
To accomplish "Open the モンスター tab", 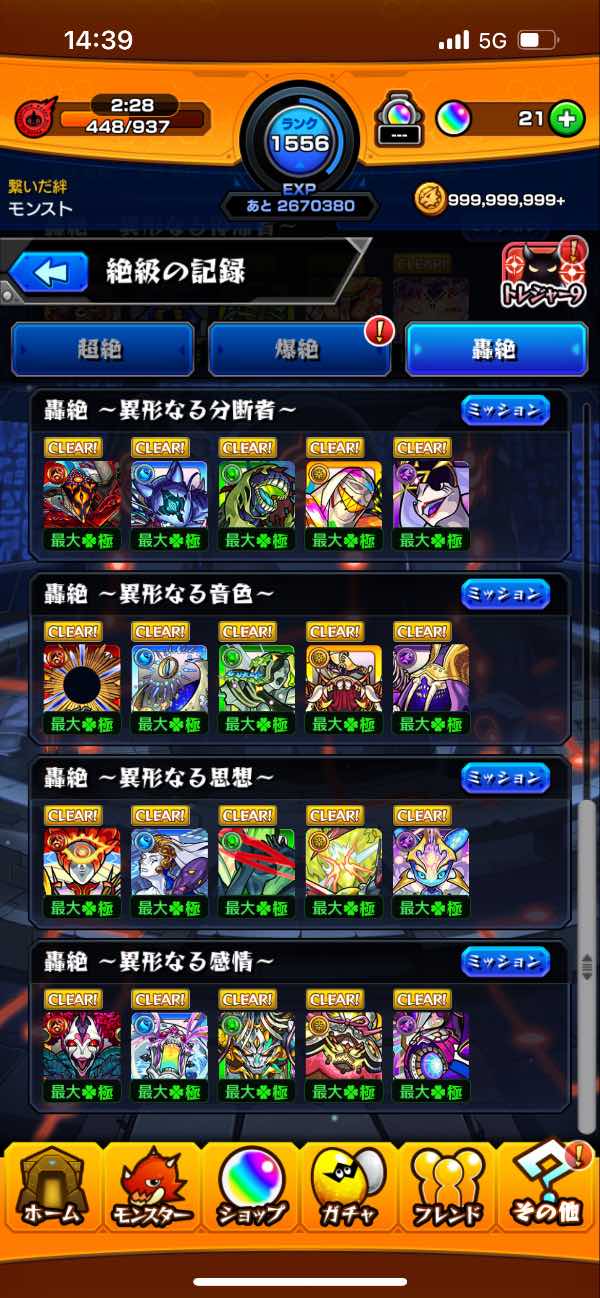I will coord(150,1189).
